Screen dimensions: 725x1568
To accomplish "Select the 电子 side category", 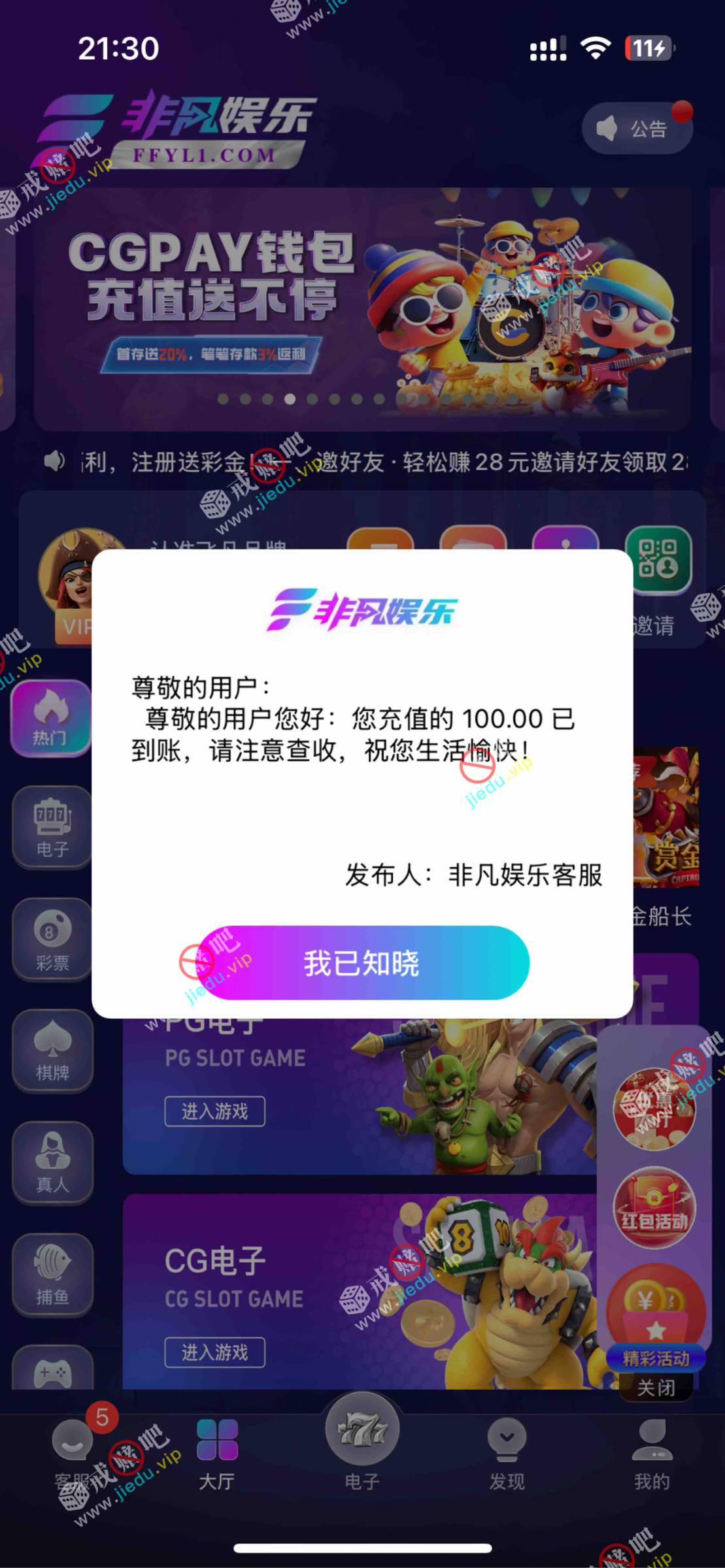I will point(52,828).
